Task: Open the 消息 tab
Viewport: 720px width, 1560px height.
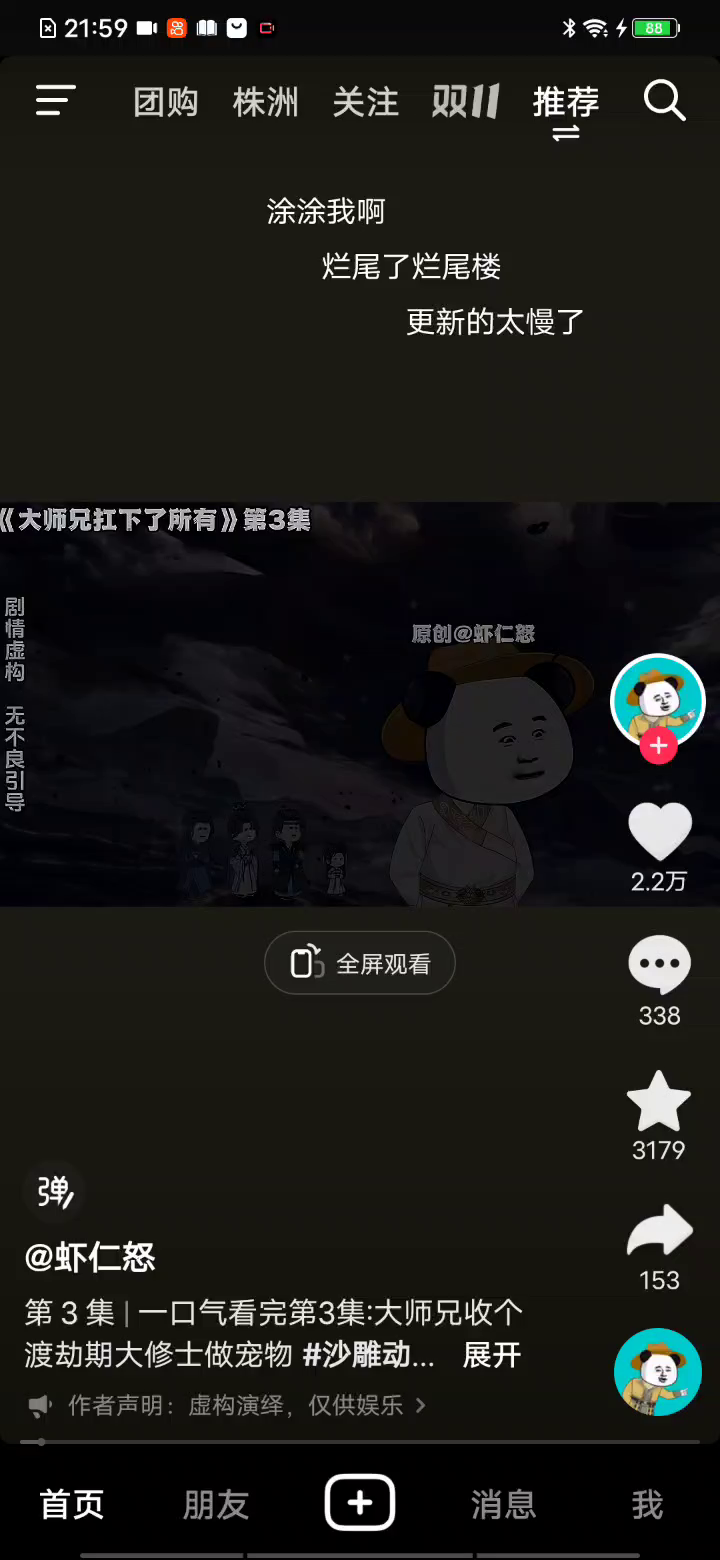Action: (503, 1504)
